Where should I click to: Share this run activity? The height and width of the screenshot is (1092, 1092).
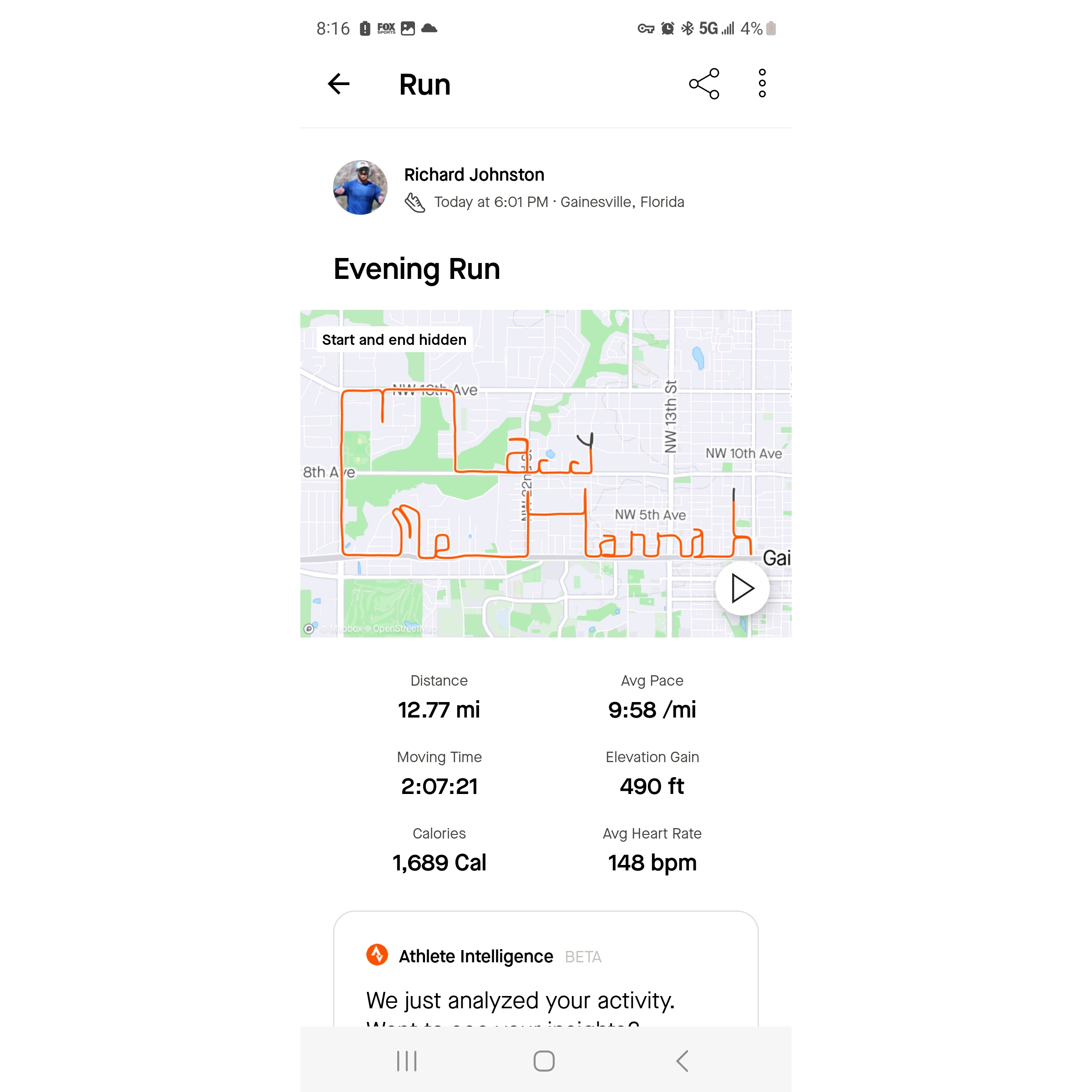tap(704, 84)
